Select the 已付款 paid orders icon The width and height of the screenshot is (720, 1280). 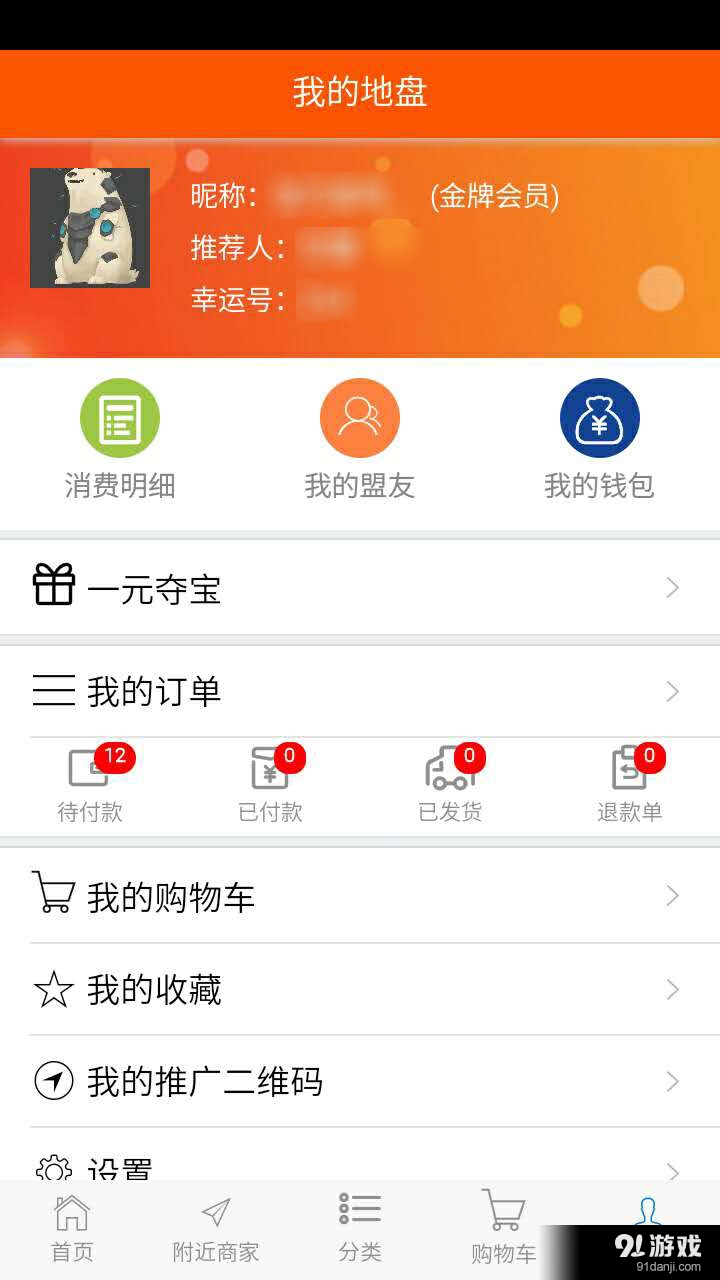point(270,770)
